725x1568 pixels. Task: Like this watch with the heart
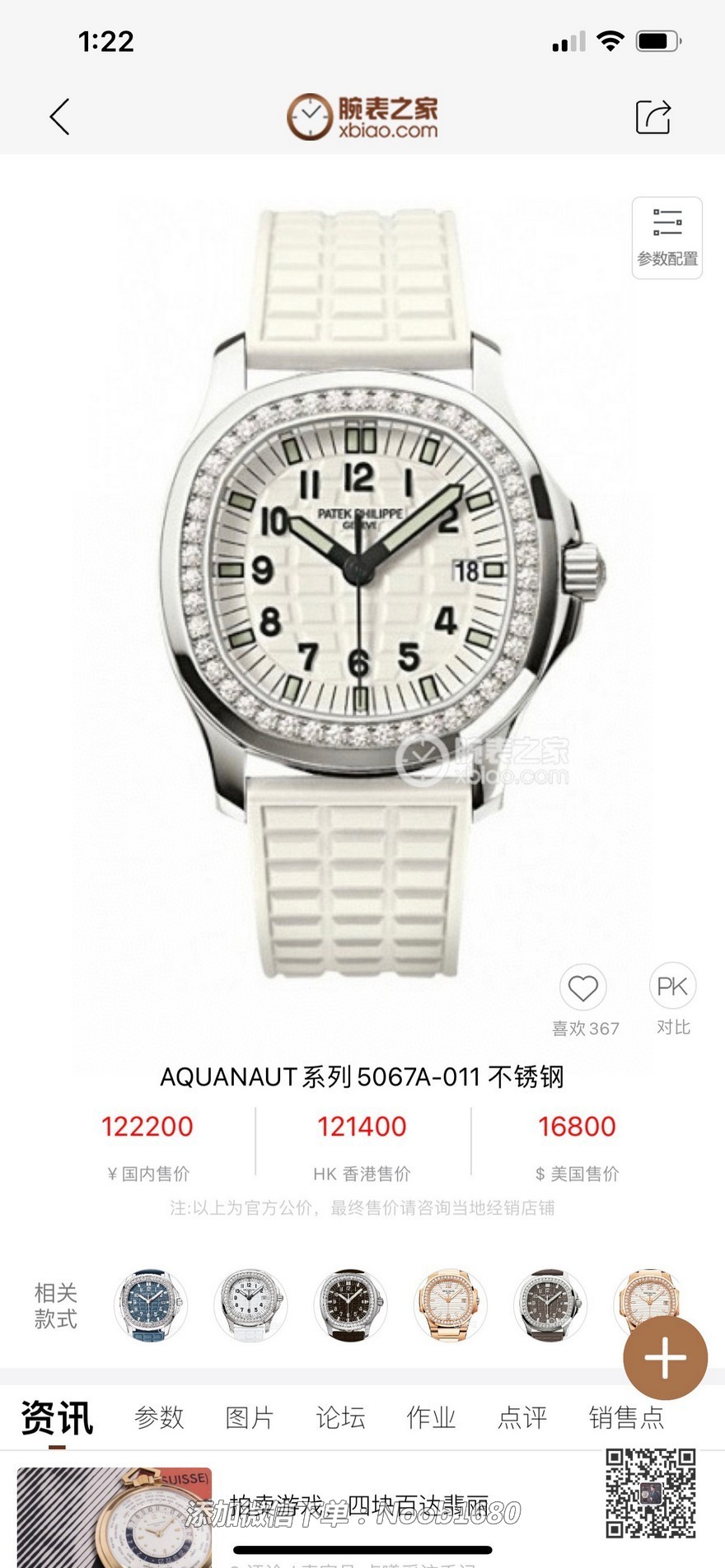[x=582, y=987]
